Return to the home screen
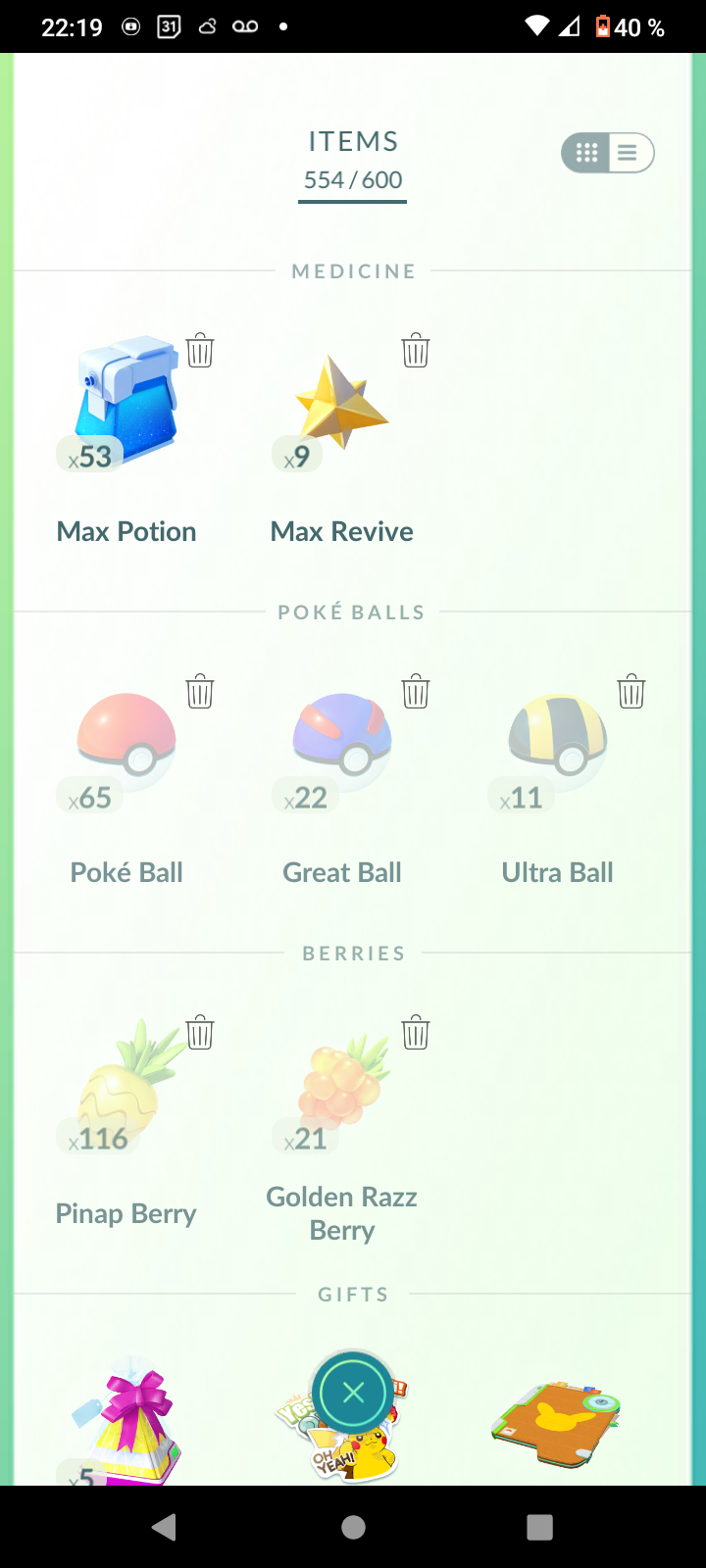Screen dimensions: 706x1568 pos(353,1527)
